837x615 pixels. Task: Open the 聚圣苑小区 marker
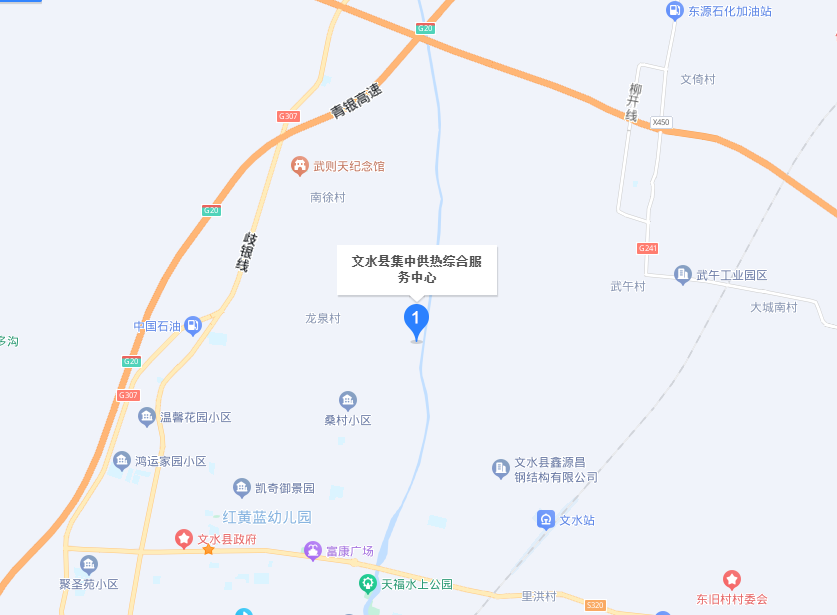[89, 565]
